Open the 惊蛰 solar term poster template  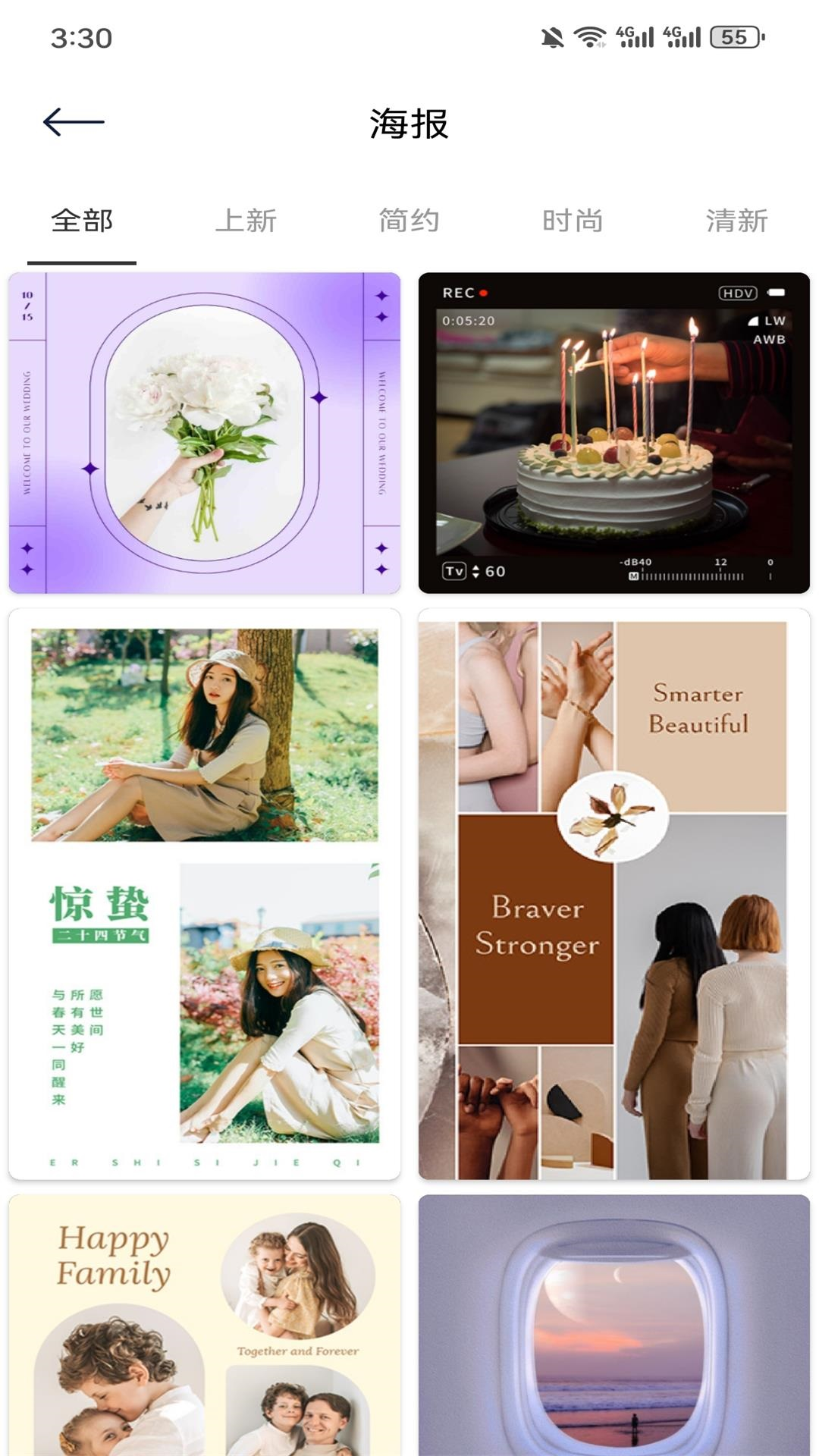pyautogui.click(x=205, y=893)
